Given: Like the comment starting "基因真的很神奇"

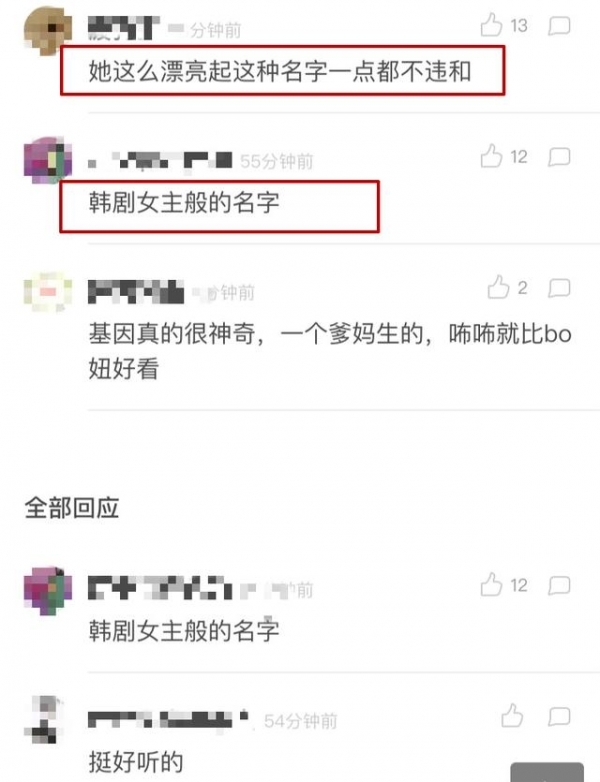Looking at the screenshot, I should pos(498,288).
